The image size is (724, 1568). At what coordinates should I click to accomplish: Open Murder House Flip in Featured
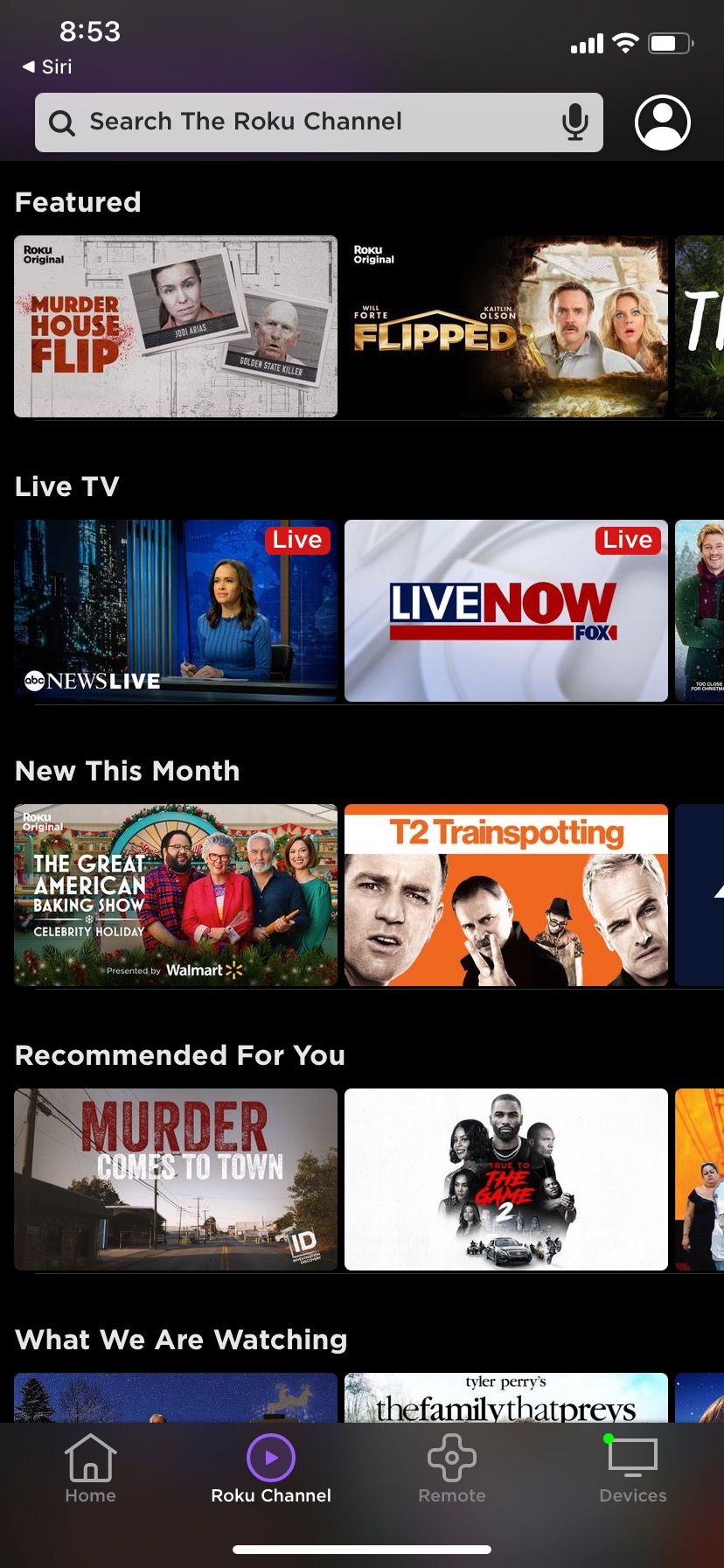point(176,326)
